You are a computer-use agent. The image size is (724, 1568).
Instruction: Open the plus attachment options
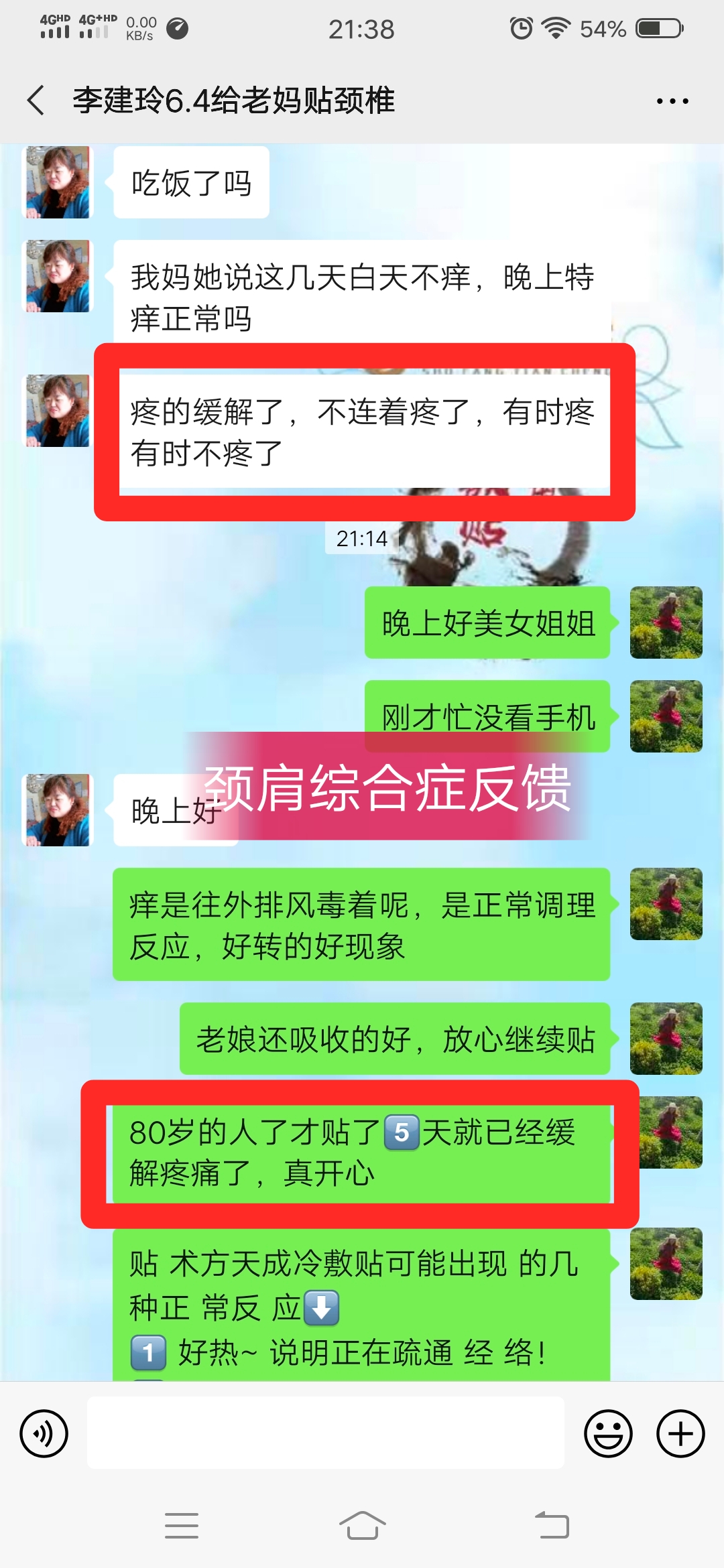point(680,1433)
